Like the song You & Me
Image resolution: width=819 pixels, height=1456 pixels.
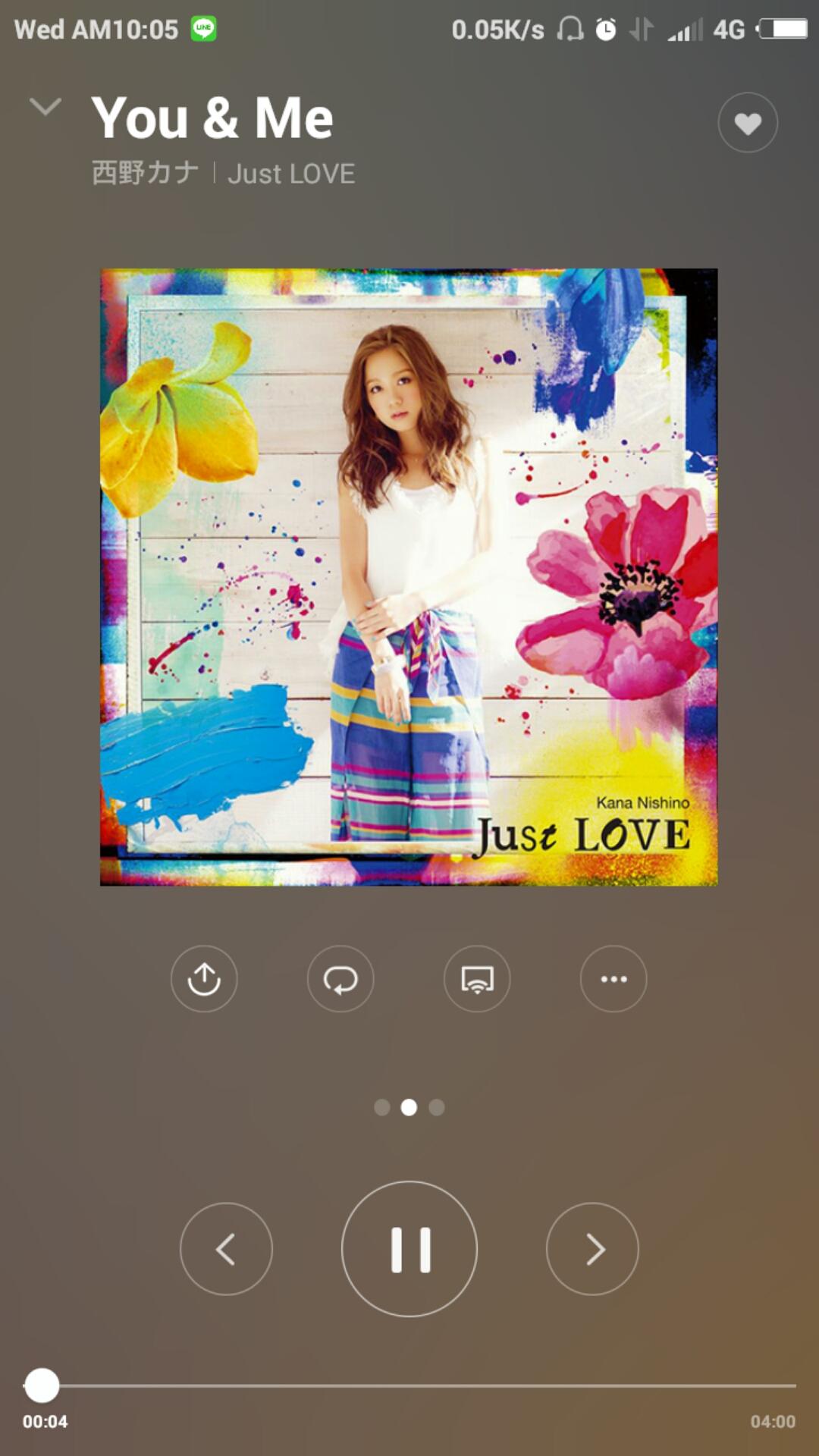click(748, 123)
